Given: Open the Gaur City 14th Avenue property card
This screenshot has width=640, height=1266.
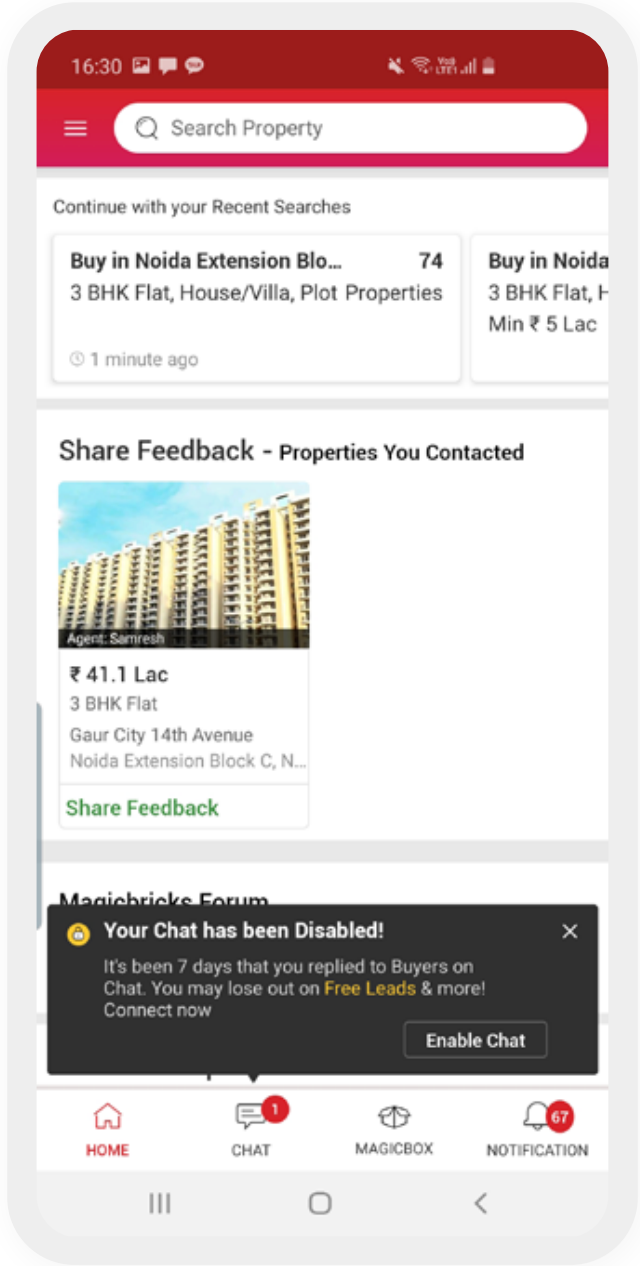Looking at the screenshot, I should [x=183, y=630].
